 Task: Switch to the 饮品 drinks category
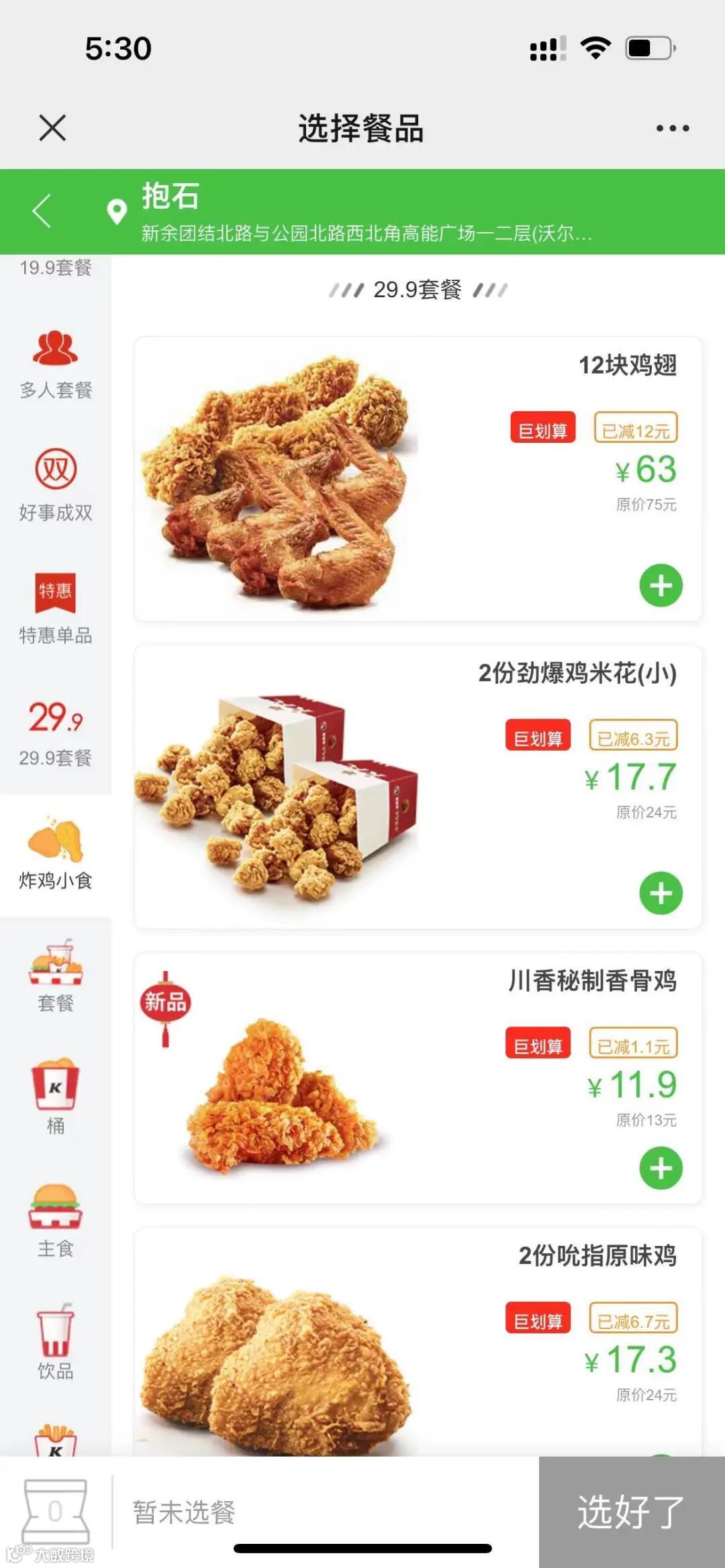[56, 1344]
